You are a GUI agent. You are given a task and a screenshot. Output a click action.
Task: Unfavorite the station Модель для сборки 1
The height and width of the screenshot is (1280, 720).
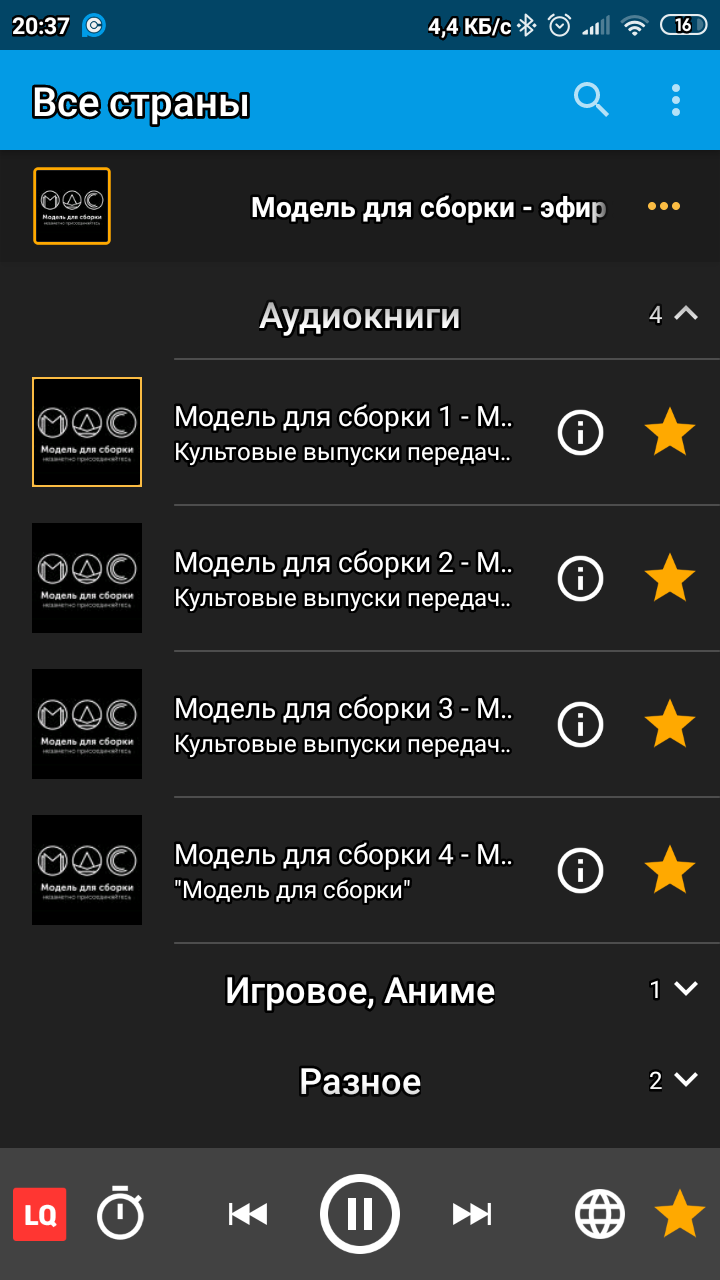[669, 432]
